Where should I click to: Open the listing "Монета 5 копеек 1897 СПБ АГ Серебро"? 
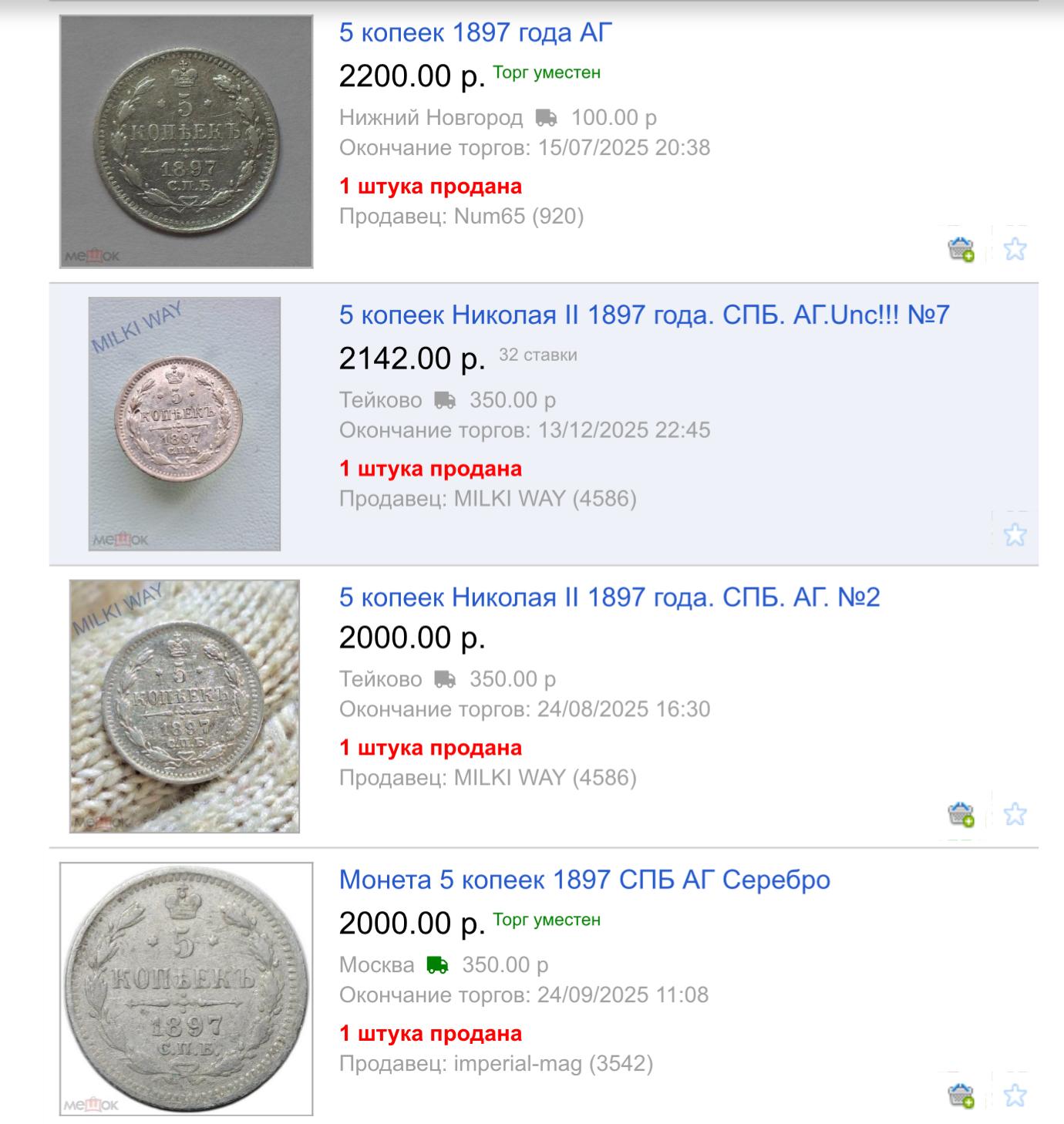[584, 880]
